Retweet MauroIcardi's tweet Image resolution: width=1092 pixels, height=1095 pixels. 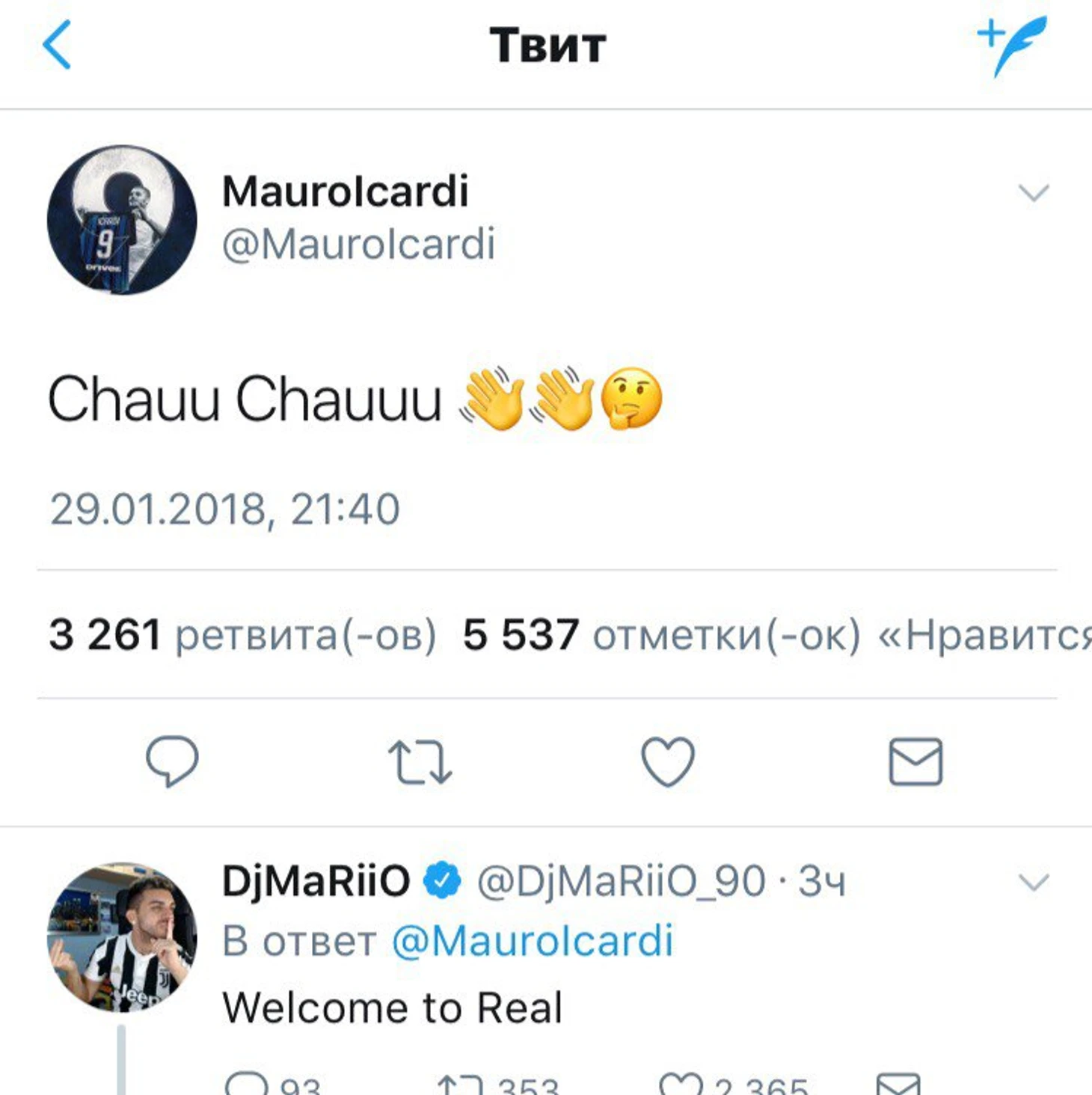420,762
